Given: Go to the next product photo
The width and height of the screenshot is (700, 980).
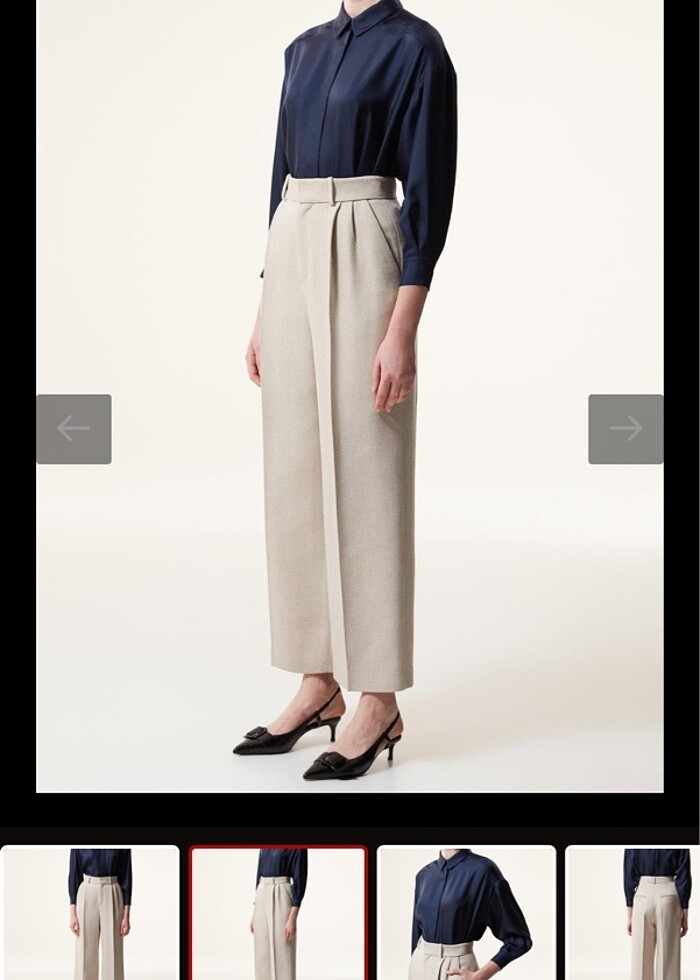Looking at the screenshot, I should pyautogui.click(x=625, y=429).
